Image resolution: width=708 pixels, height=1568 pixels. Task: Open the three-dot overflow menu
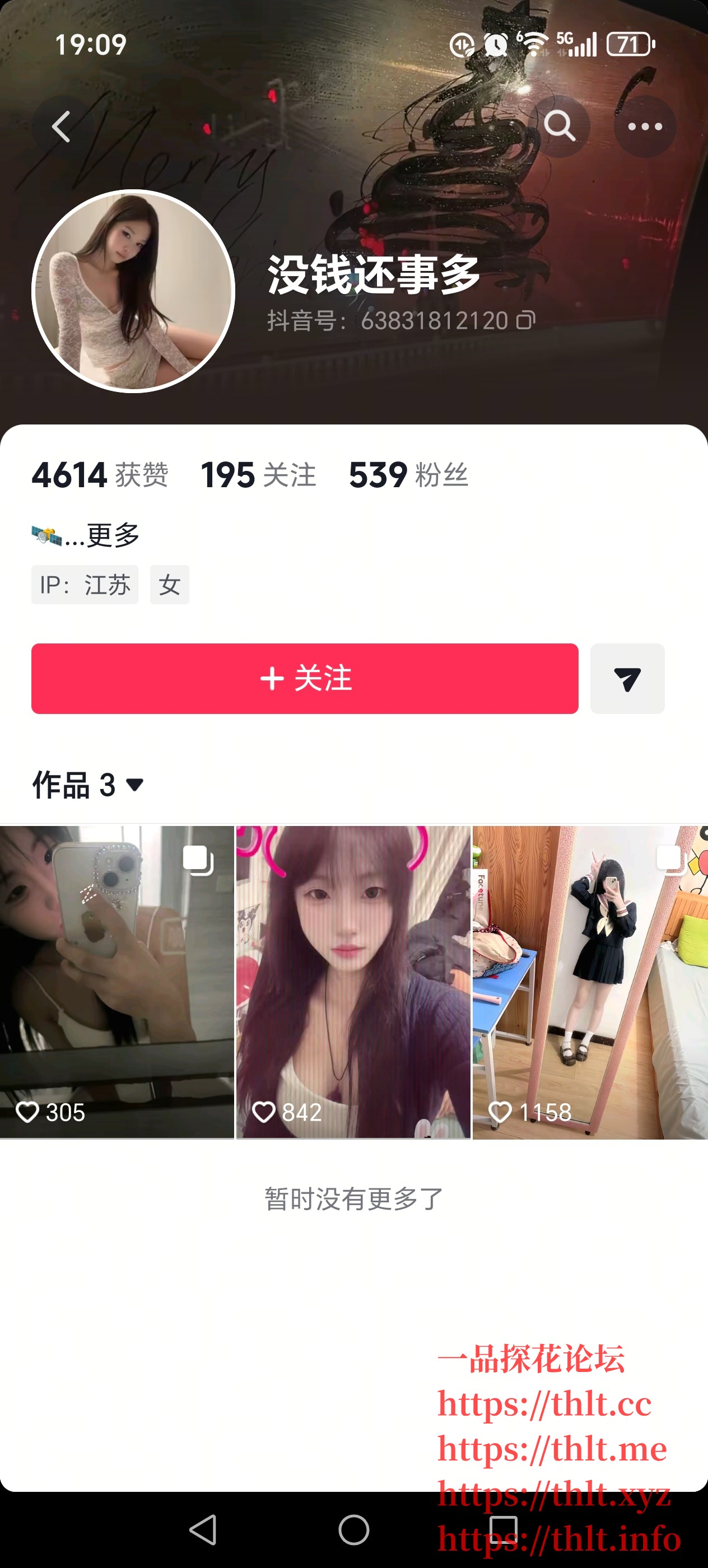coord(645,127)
